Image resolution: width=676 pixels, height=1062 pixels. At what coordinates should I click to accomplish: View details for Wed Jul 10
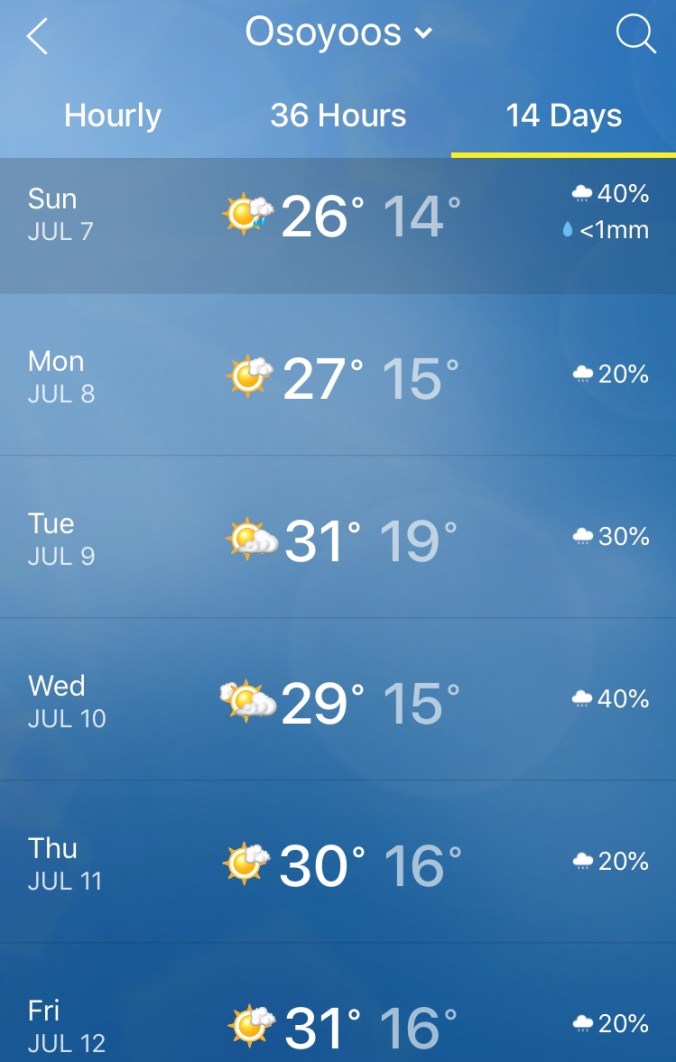click(338, 702)
